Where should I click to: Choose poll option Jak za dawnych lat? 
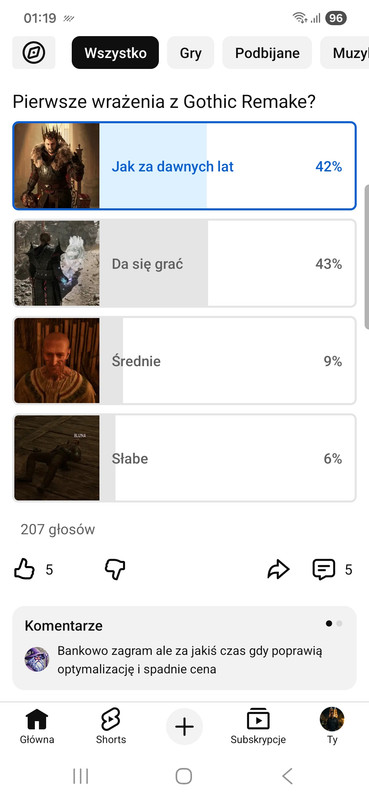[184, 166]
